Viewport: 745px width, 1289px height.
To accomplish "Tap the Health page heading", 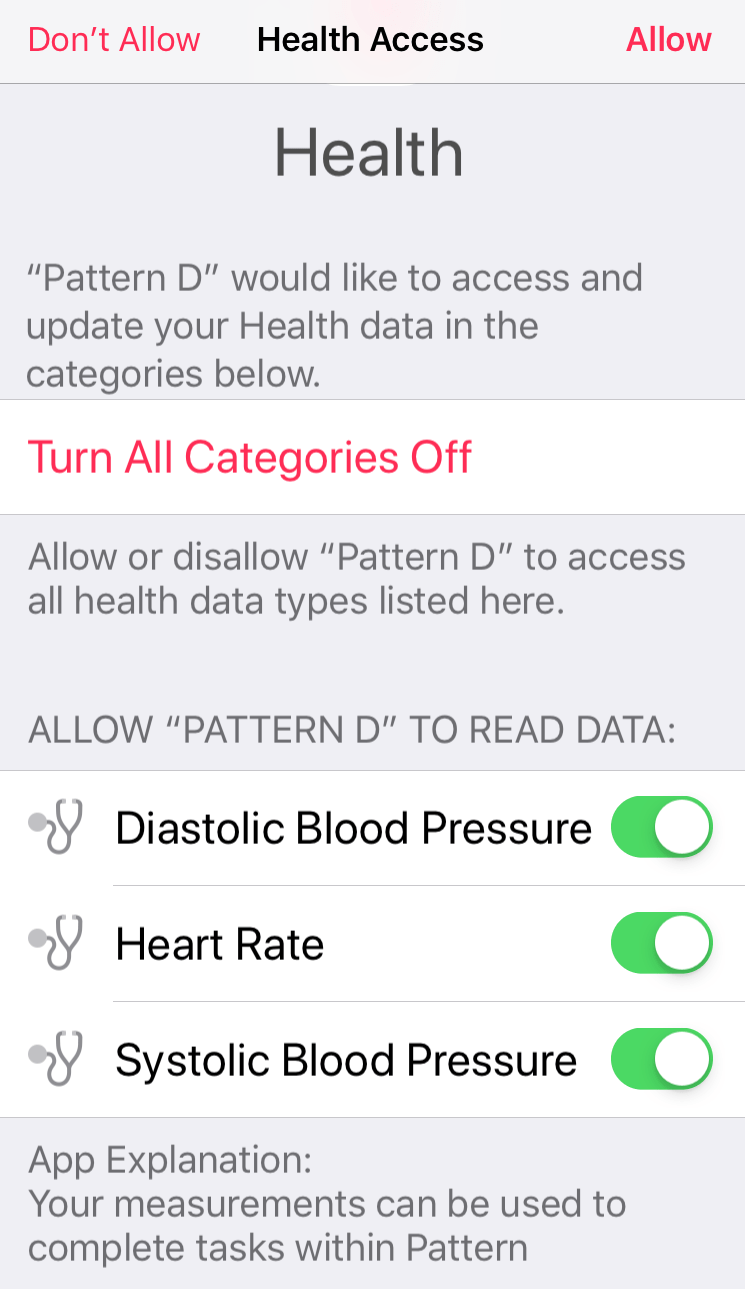I will [370, 152].
